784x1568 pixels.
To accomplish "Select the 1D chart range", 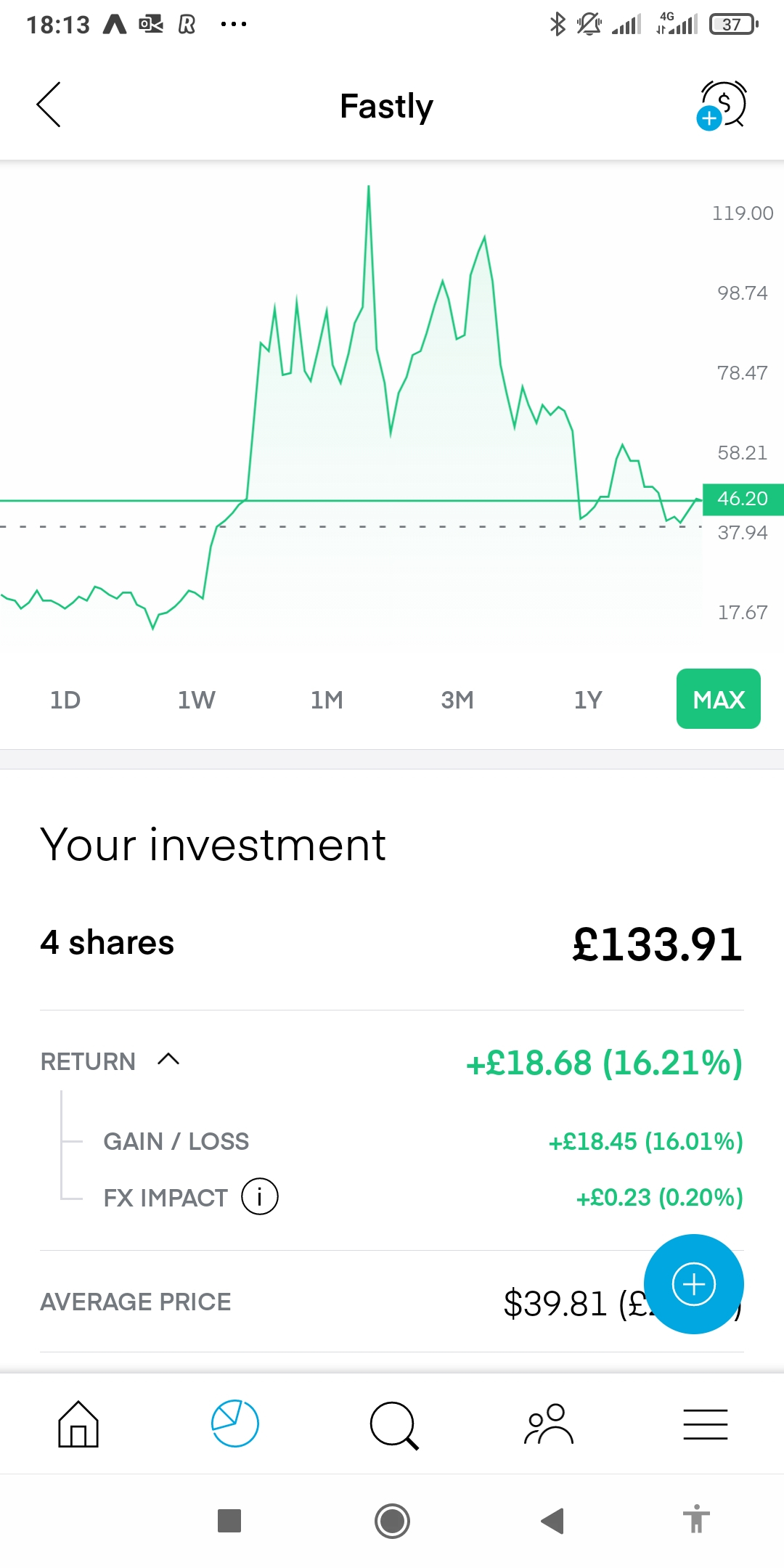I will click(x=65, y=700).
